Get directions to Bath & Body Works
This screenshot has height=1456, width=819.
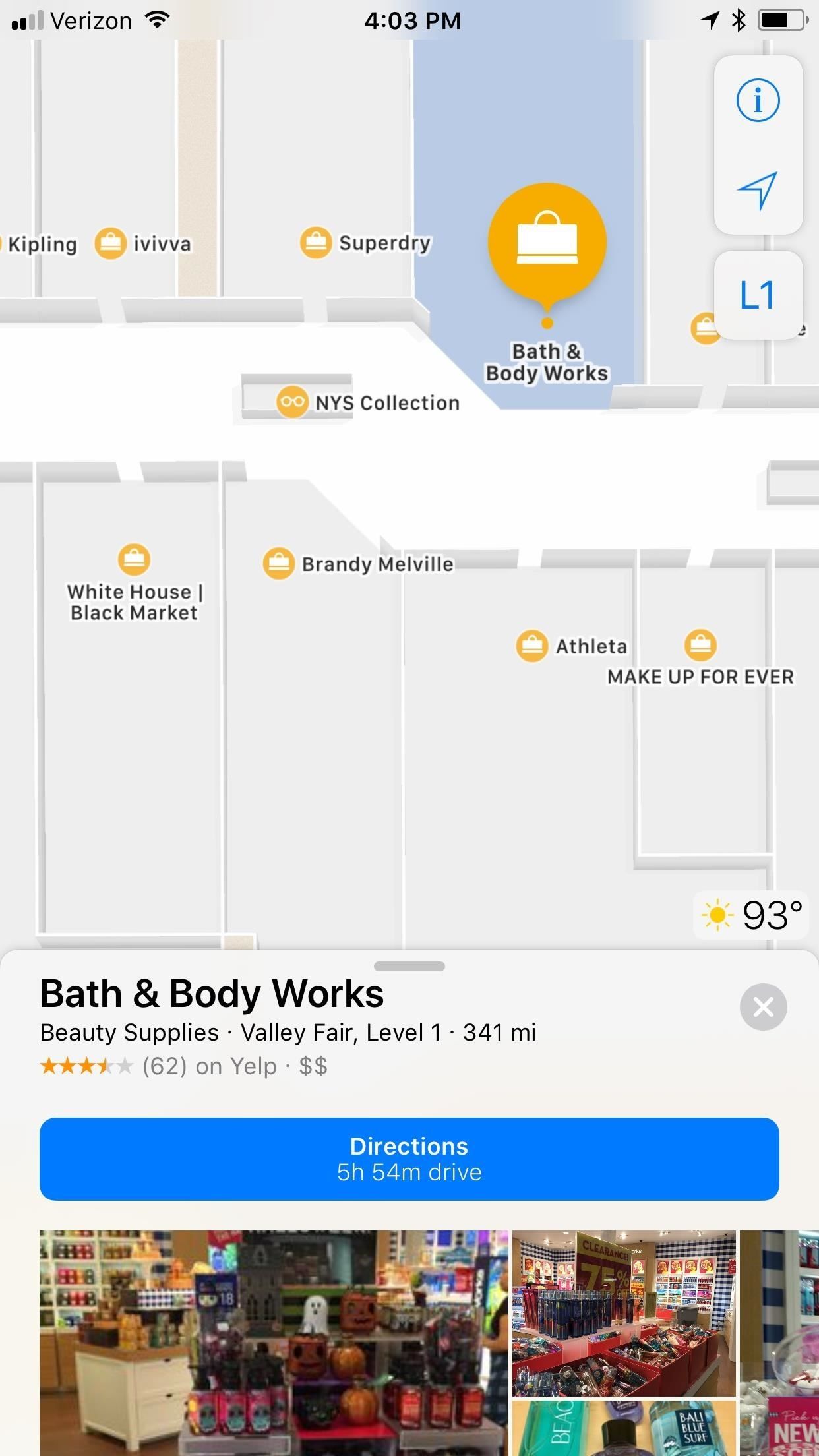pos(409,1159)
